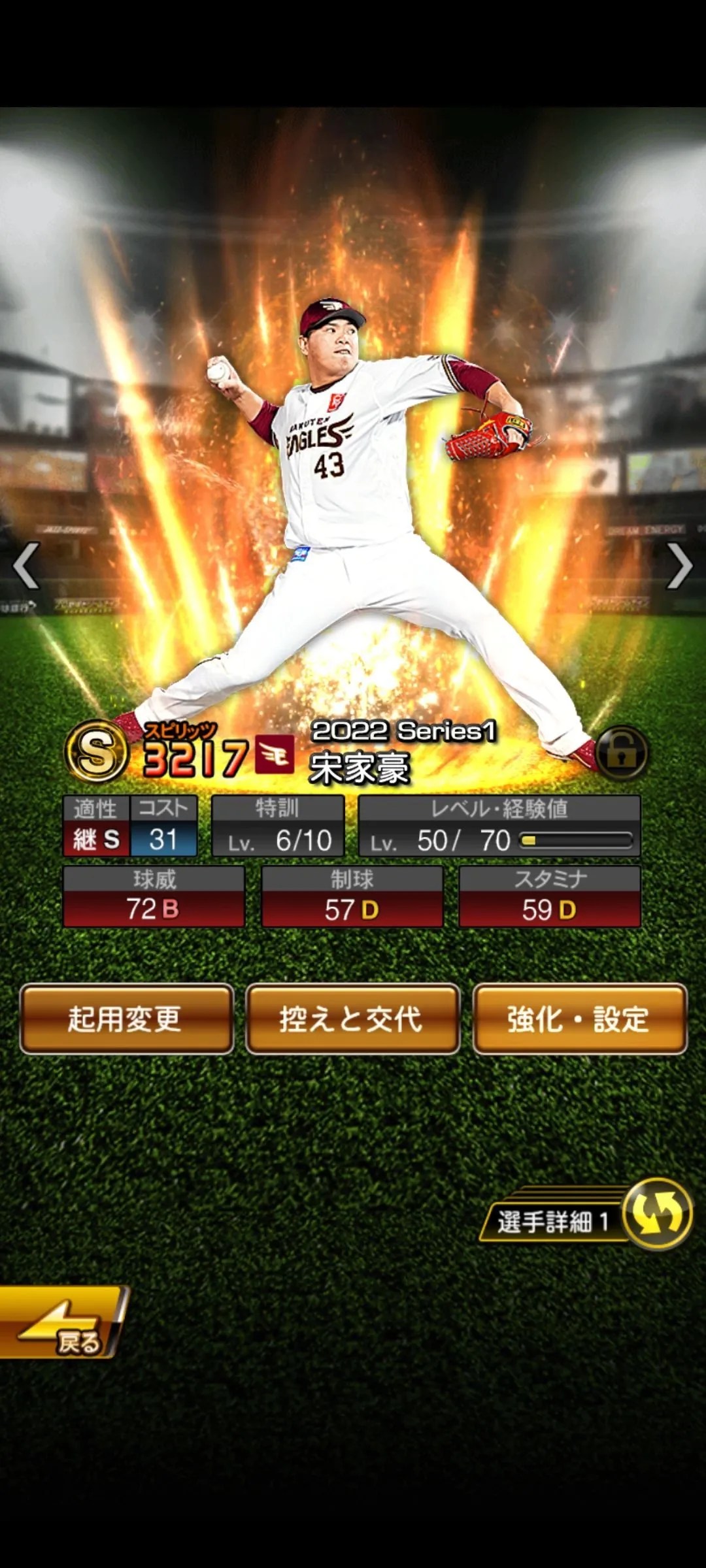
Task: Go to the previous player with left arrow
Action: (26, 566)
